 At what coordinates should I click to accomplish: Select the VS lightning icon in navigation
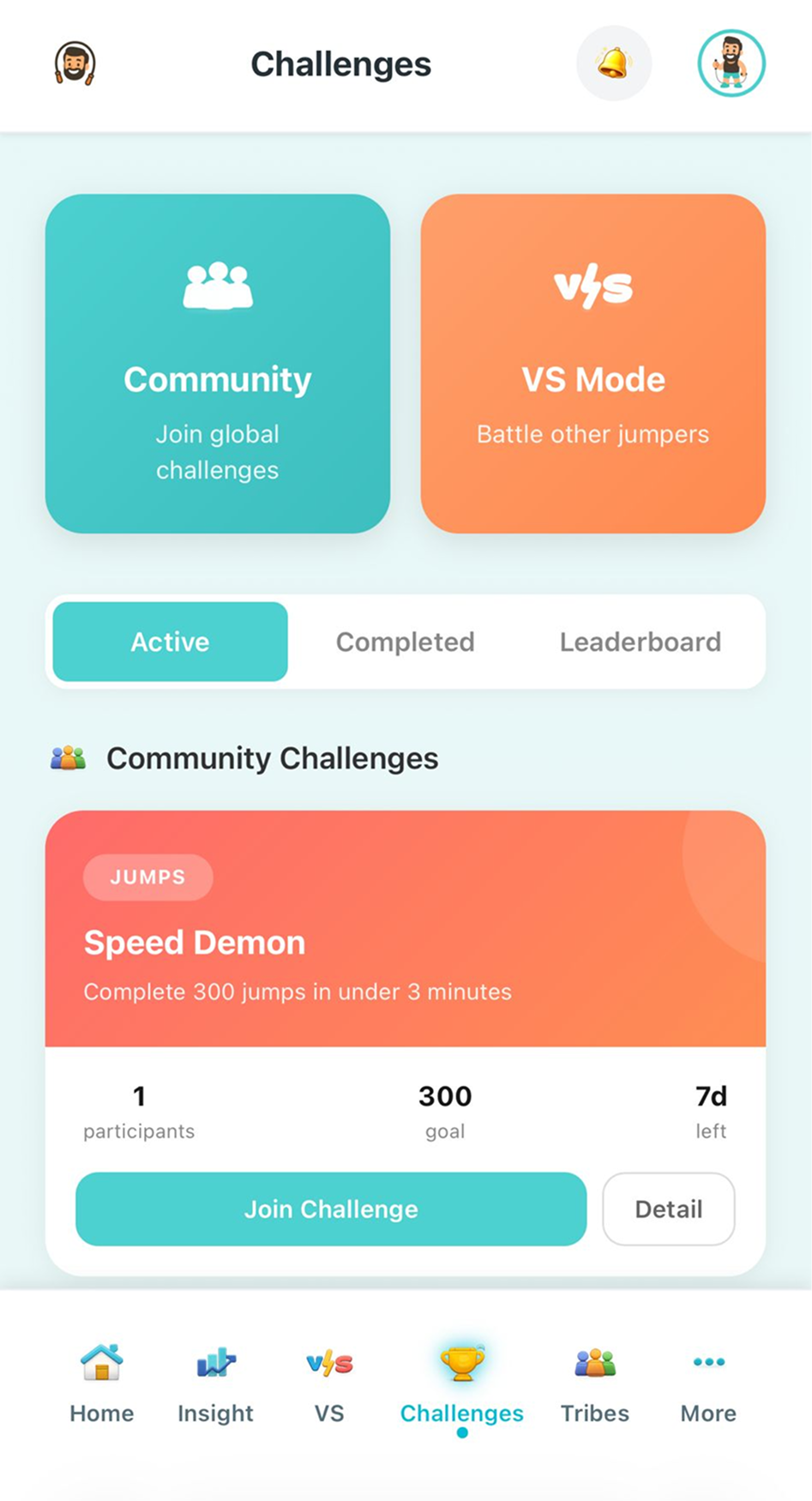(328, 1363)
